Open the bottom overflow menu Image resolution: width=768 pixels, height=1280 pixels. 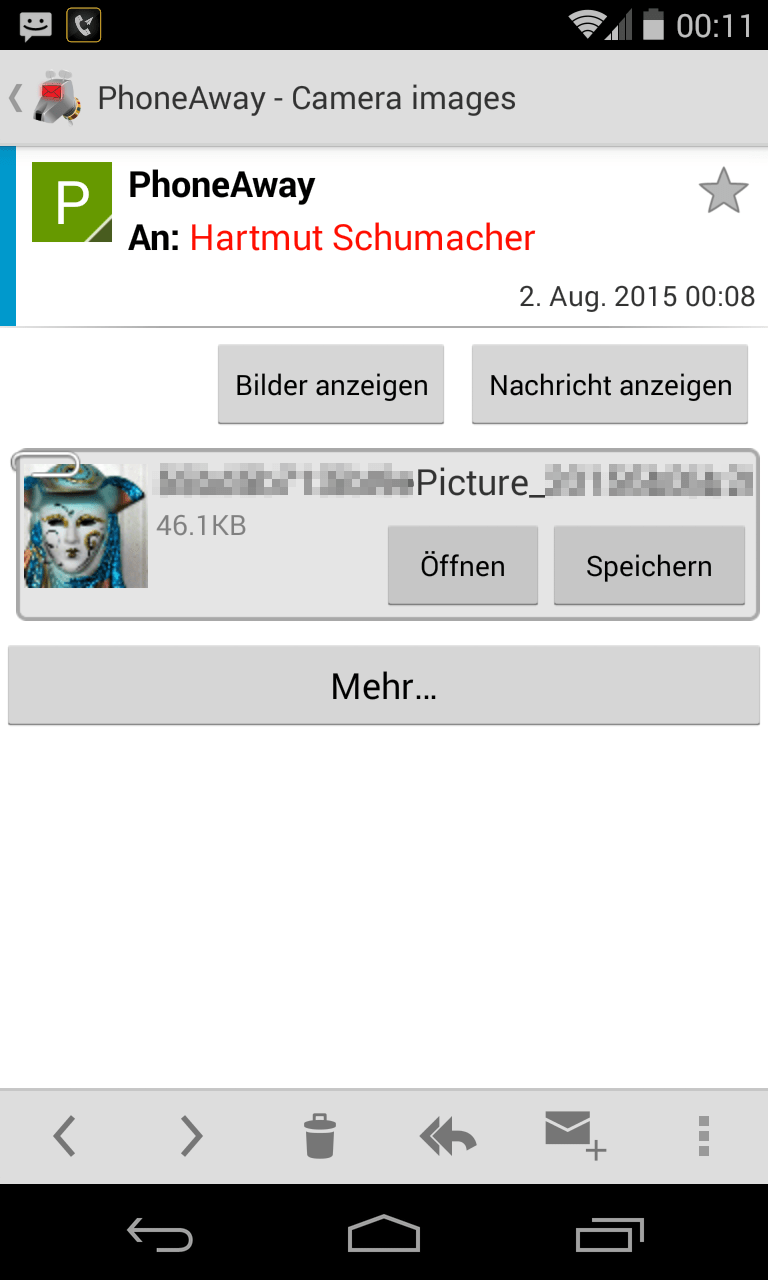704,1136
